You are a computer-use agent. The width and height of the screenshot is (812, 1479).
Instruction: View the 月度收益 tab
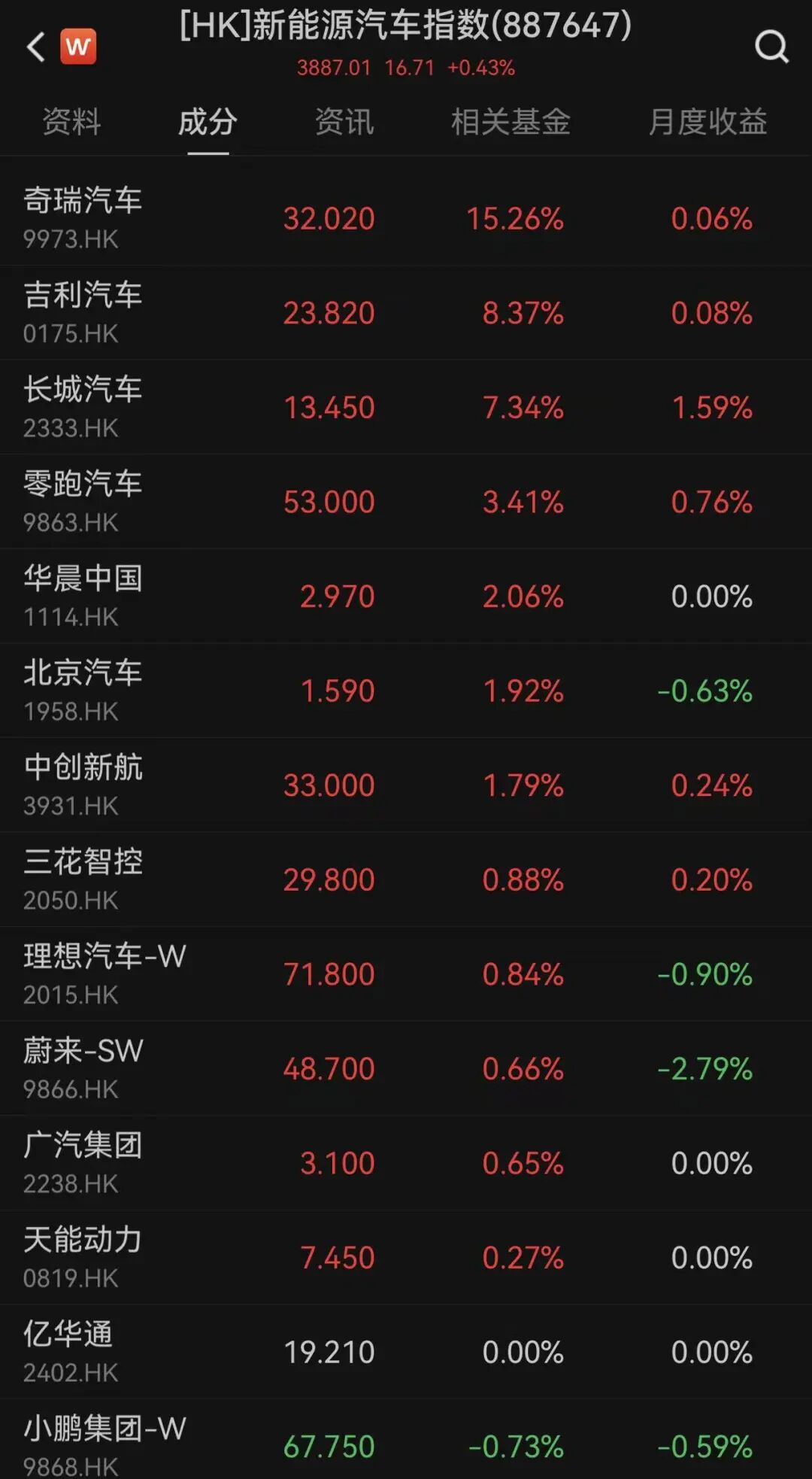[x=707, y=122]
